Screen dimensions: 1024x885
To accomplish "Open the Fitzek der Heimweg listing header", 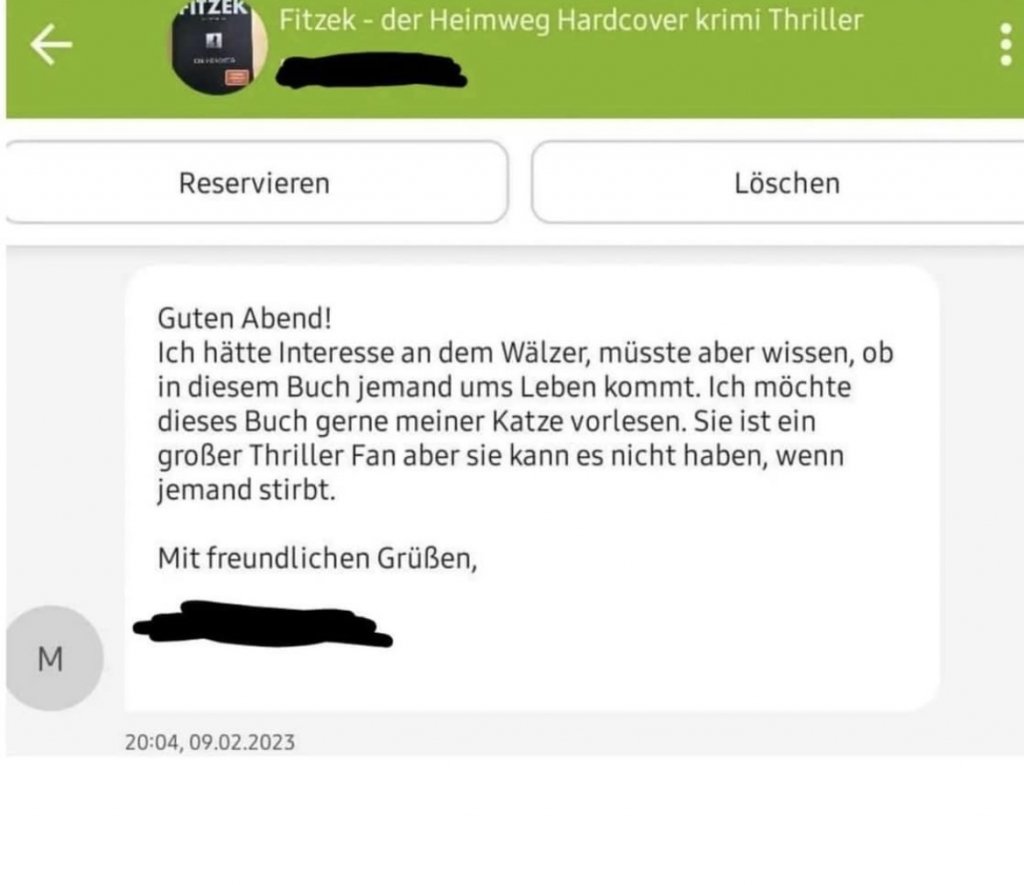I will 570,20.
